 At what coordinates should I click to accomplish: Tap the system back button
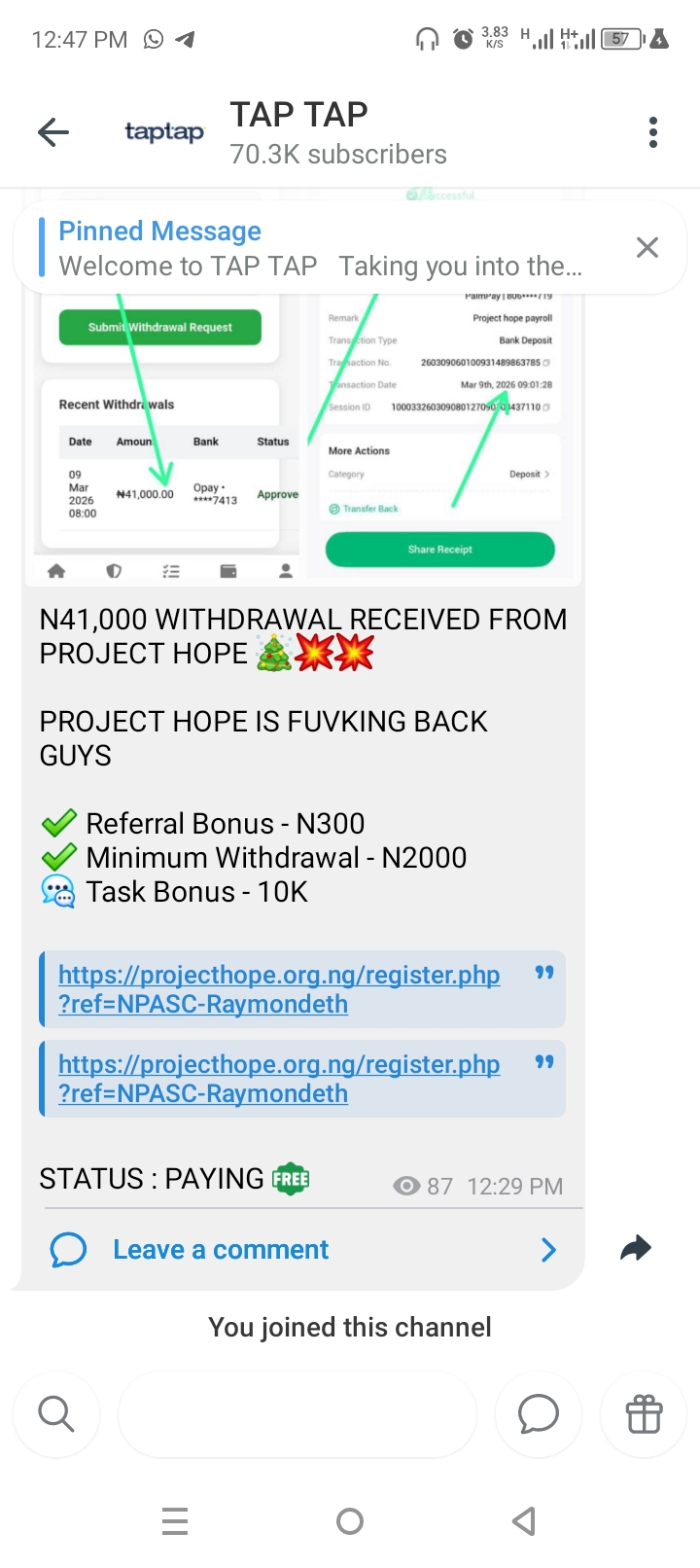pos(524,1520)
